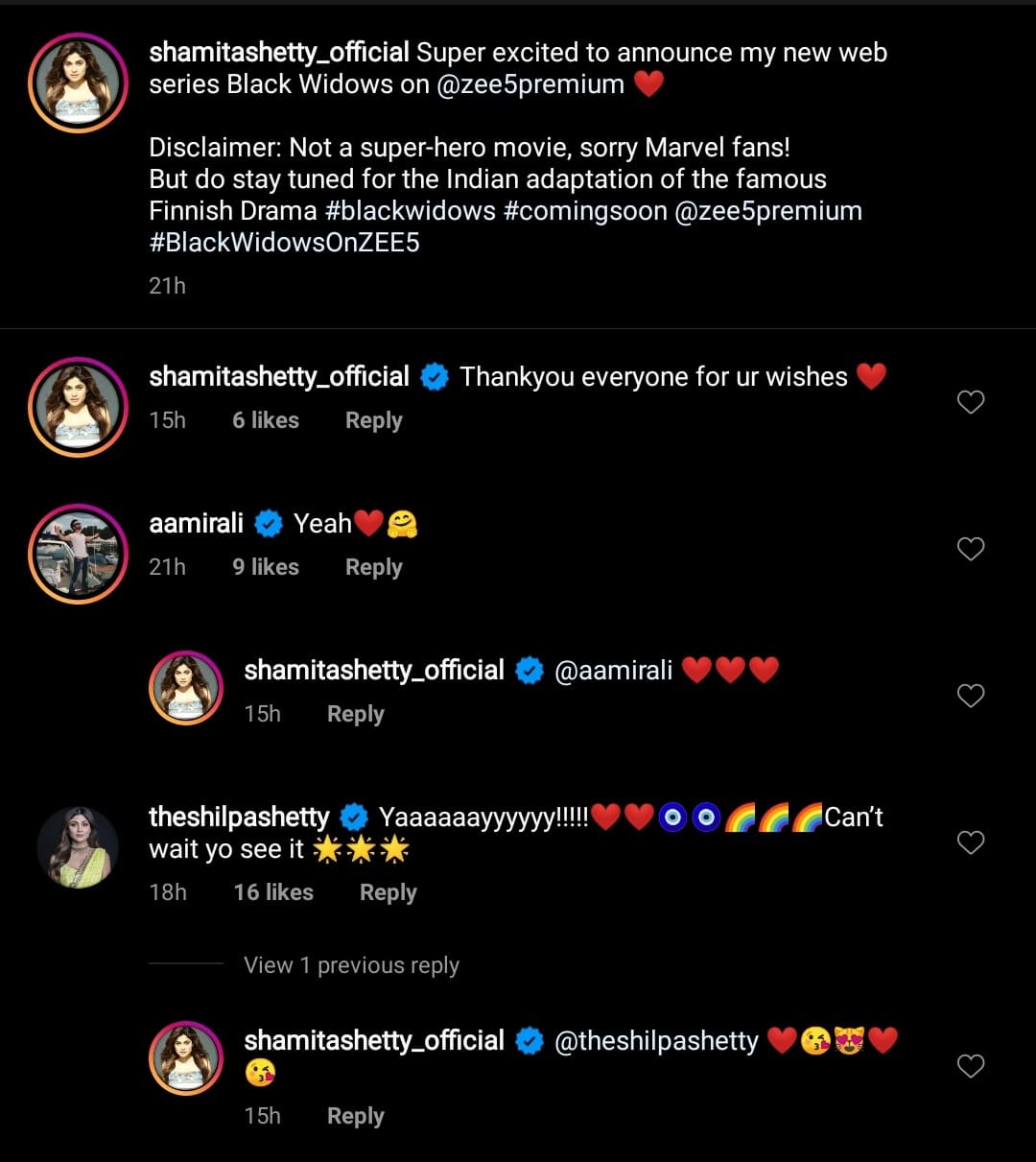Open the #BlackWidowsOnZEE5 hashtag
This screenshot has width=1036, height=1162.
click(284, 242)
